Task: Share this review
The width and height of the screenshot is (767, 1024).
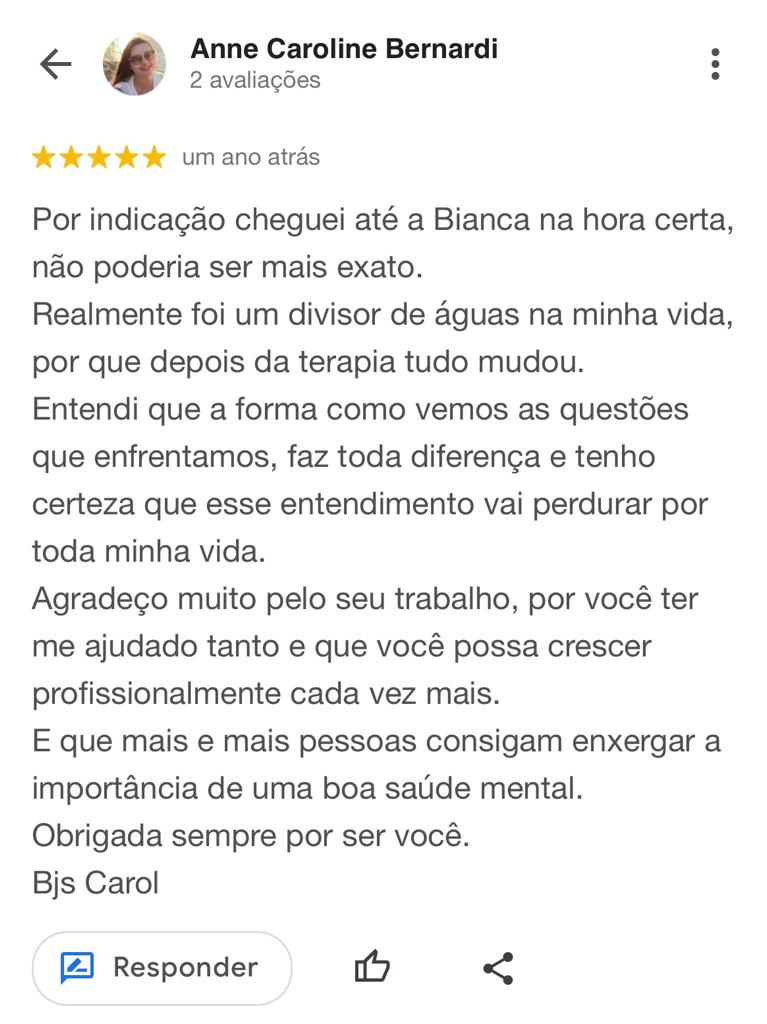Action: (498, 967)
